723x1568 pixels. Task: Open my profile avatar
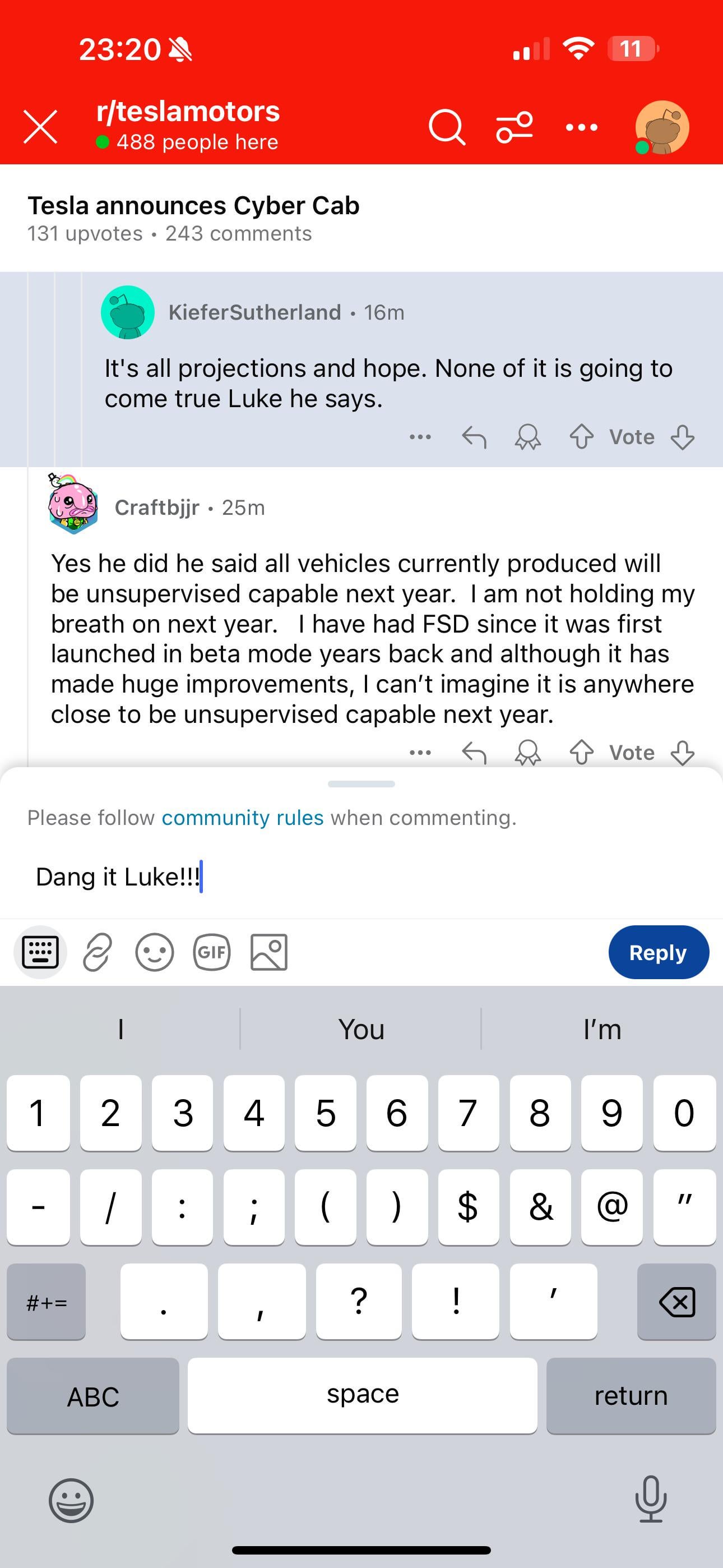[x=661, y=127]
